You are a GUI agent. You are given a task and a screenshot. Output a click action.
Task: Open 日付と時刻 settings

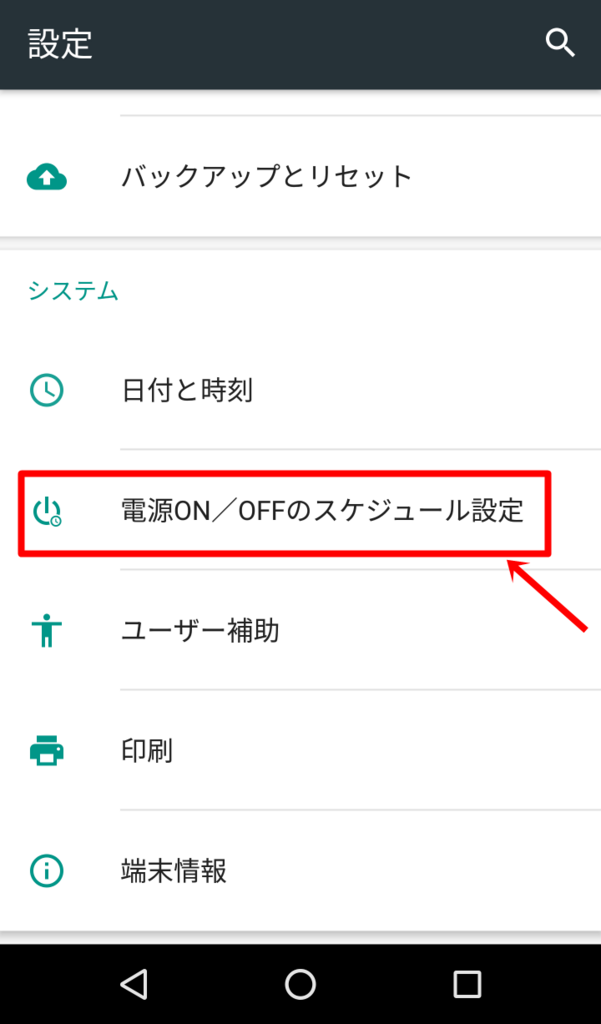187,390
